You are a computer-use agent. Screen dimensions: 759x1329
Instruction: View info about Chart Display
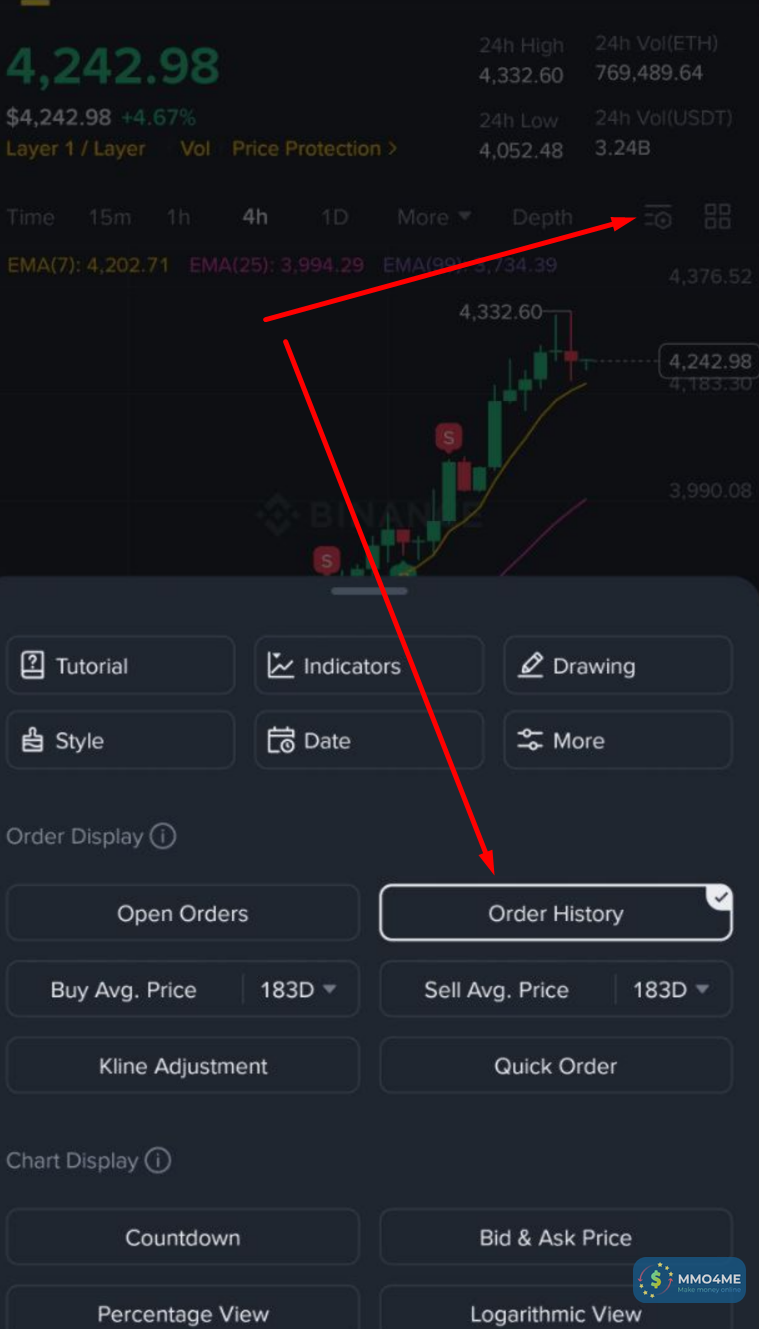[x=158, y=1161]
